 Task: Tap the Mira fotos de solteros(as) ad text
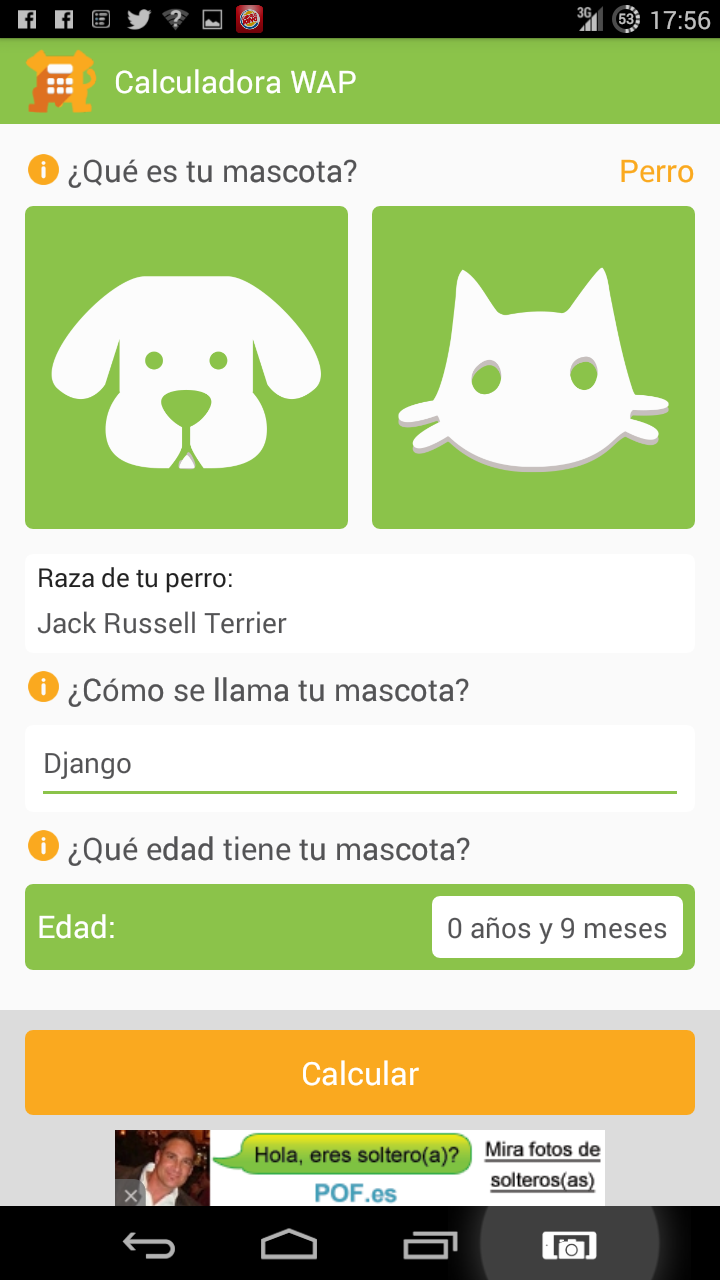tap(546, 1167)
